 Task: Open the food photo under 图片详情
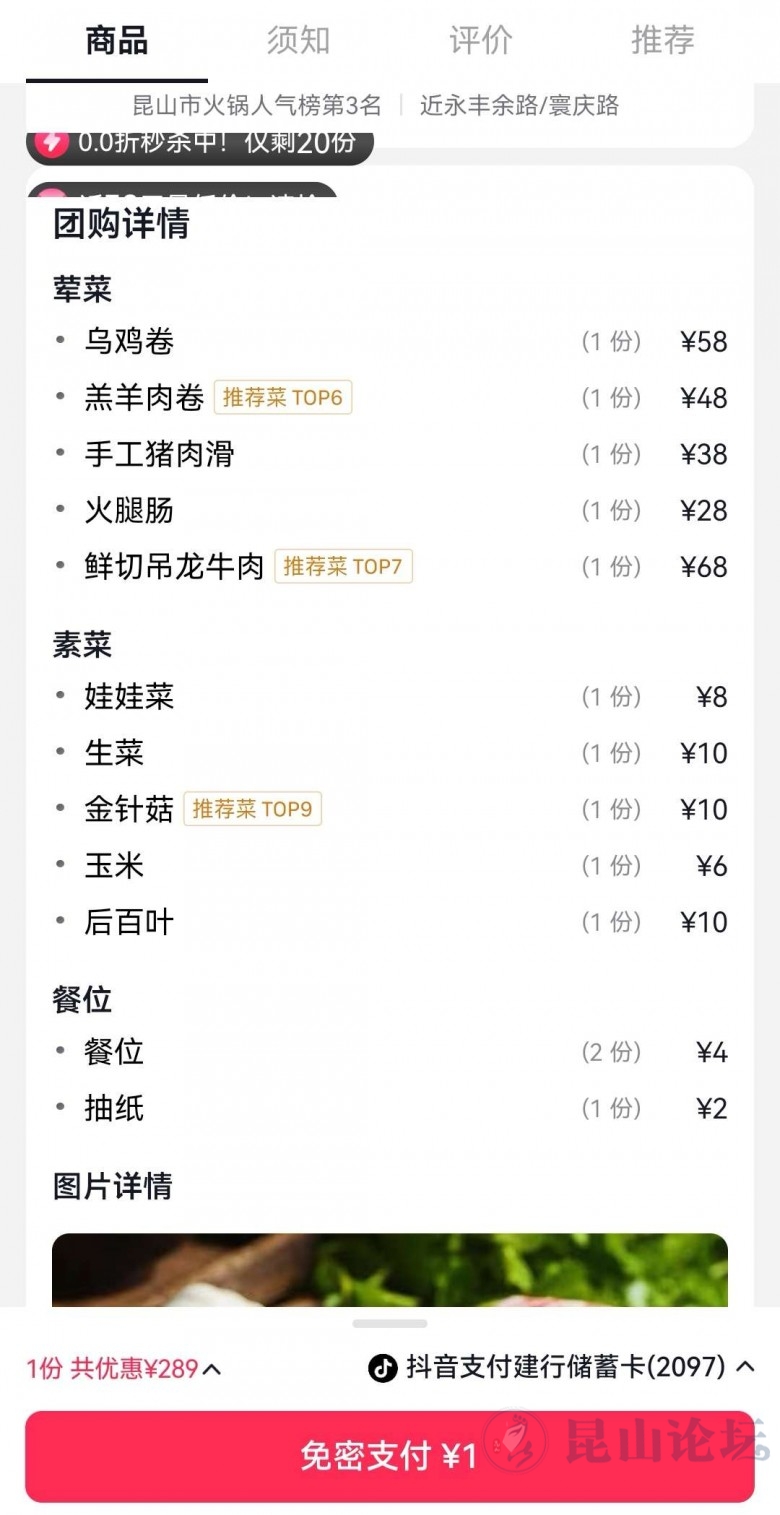click(x=389, y=1270)
